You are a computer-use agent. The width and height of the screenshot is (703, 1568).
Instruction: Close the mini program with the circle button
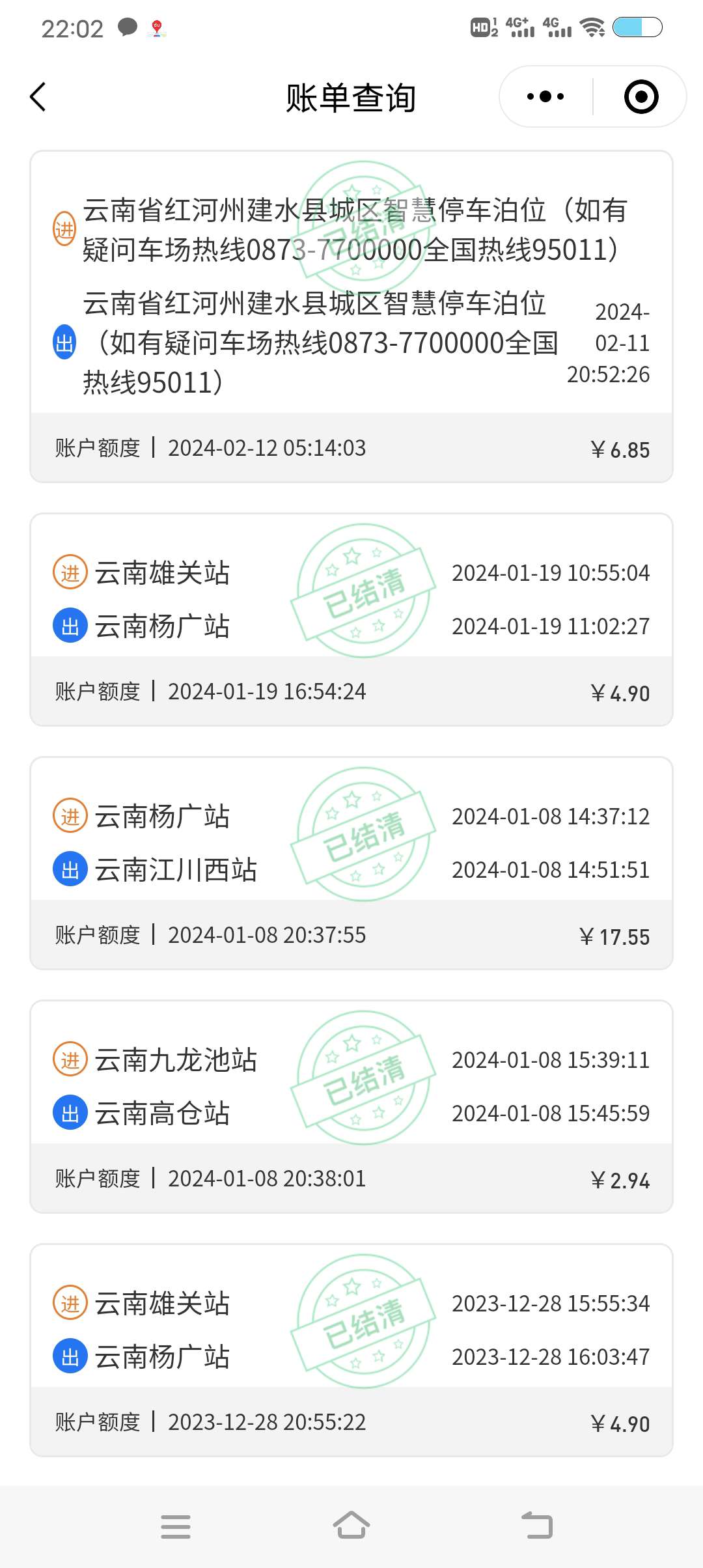pos(641,97)
